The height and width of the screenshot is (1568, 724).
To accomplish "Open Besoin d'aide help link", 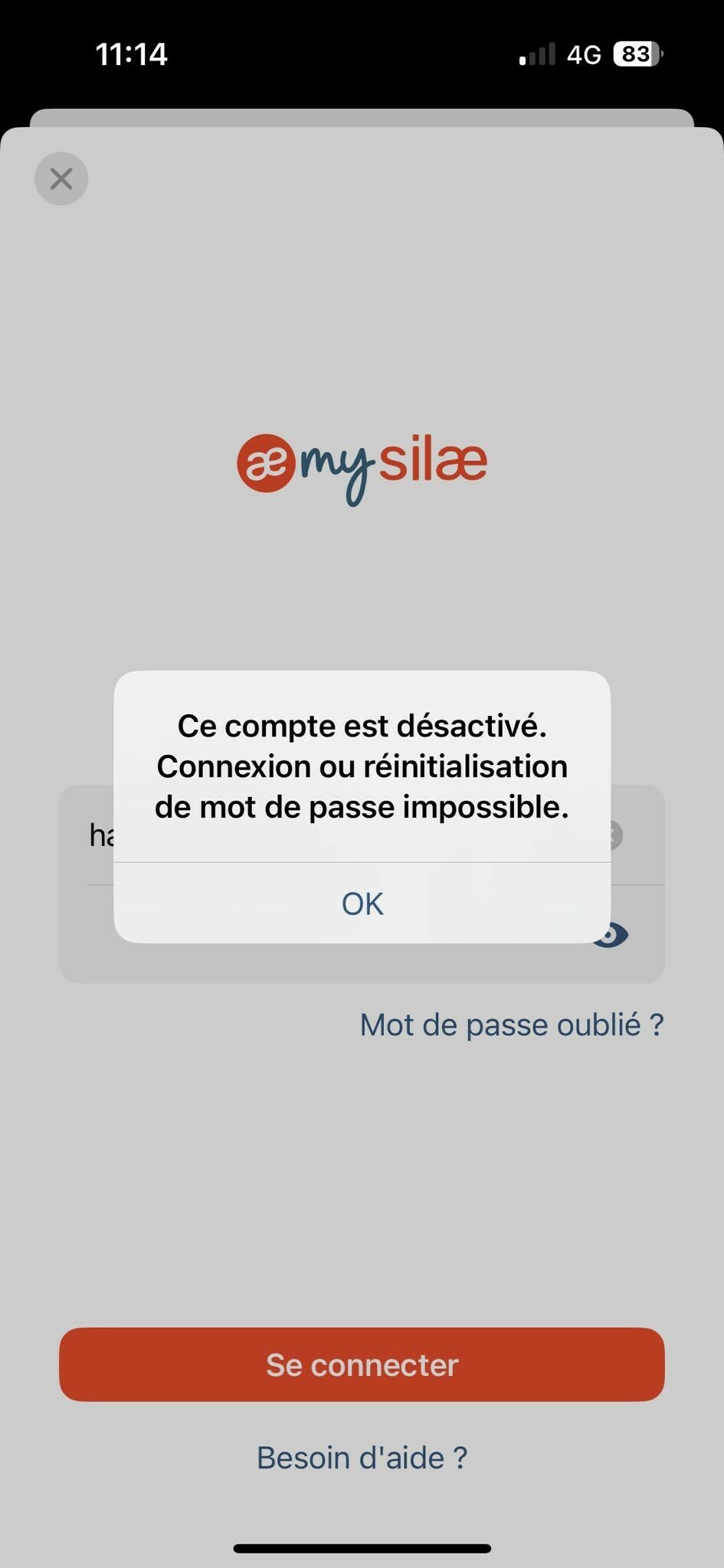I will point(362,1458).
